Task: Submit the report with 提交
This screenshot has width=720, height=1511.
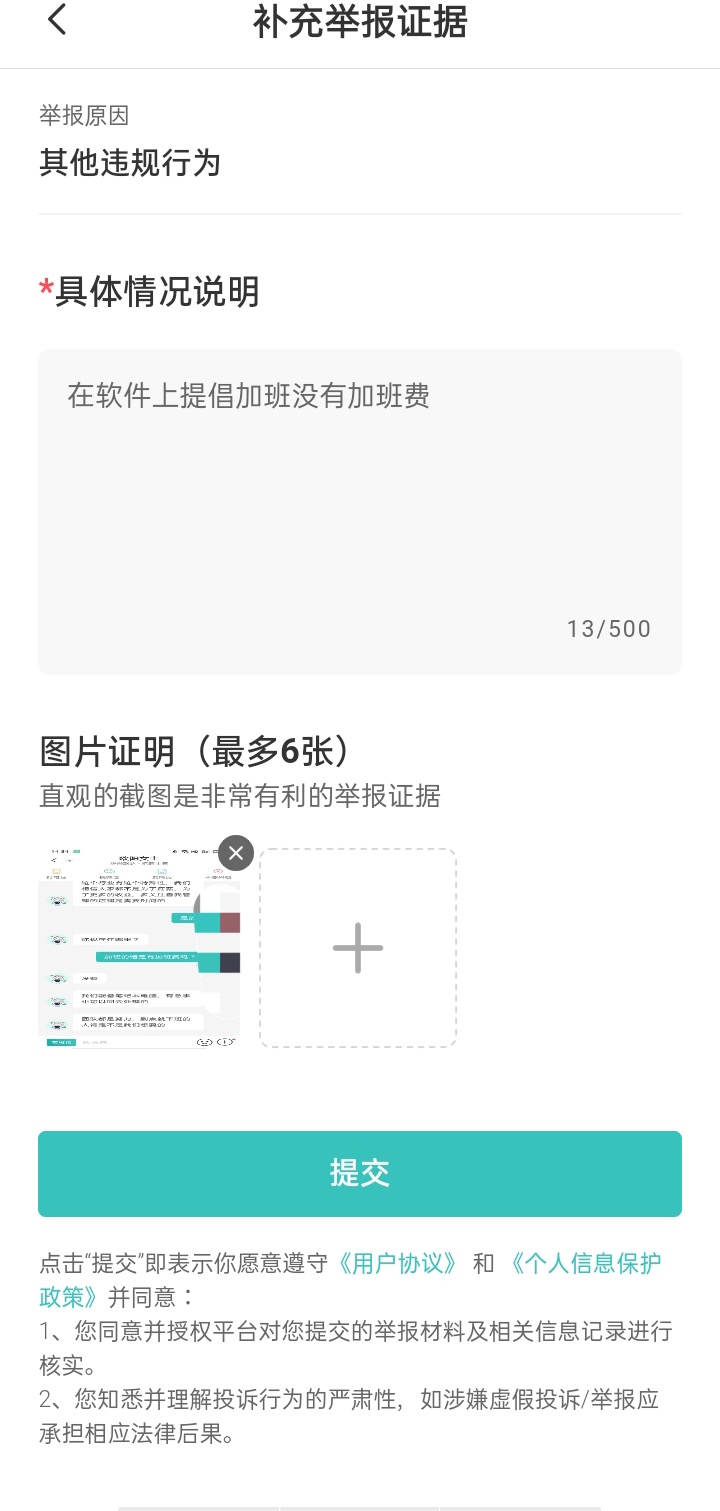Action: (x=360, y=1173)
